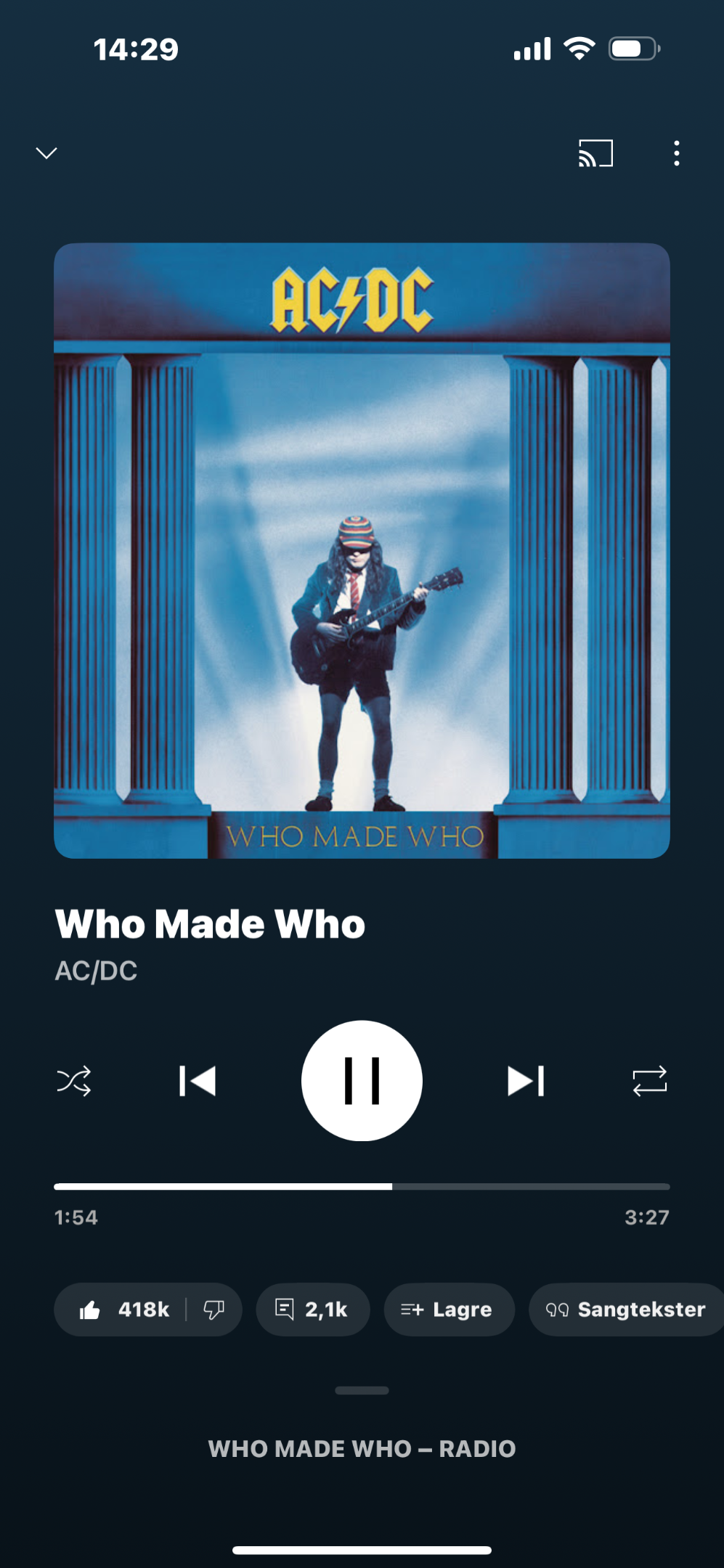
Task: Open the three-dot overflow menu
Action: pyautogui.click(x=677, y=153)
